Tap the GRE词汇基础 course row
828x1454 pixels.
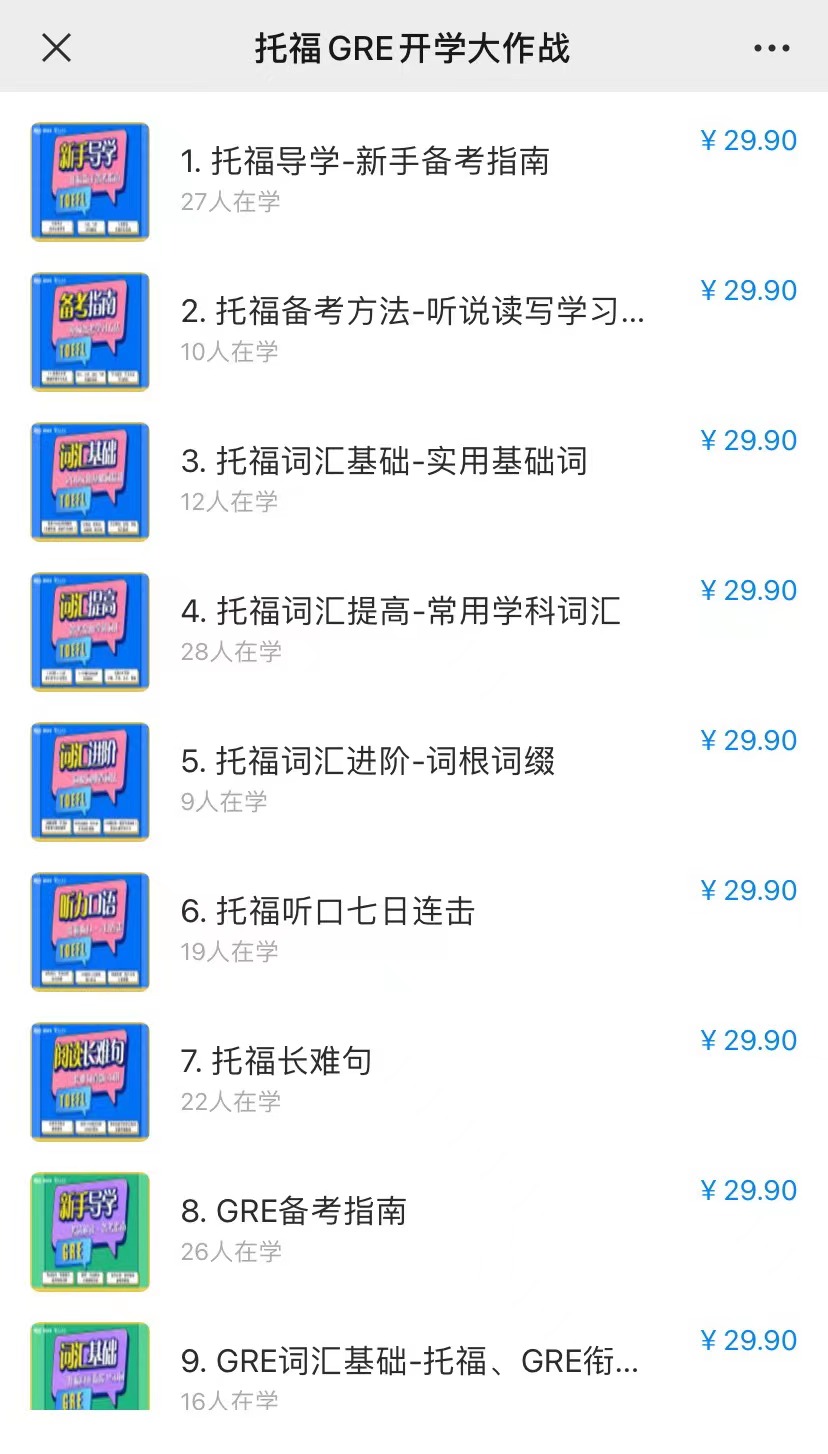(410, 1362)
